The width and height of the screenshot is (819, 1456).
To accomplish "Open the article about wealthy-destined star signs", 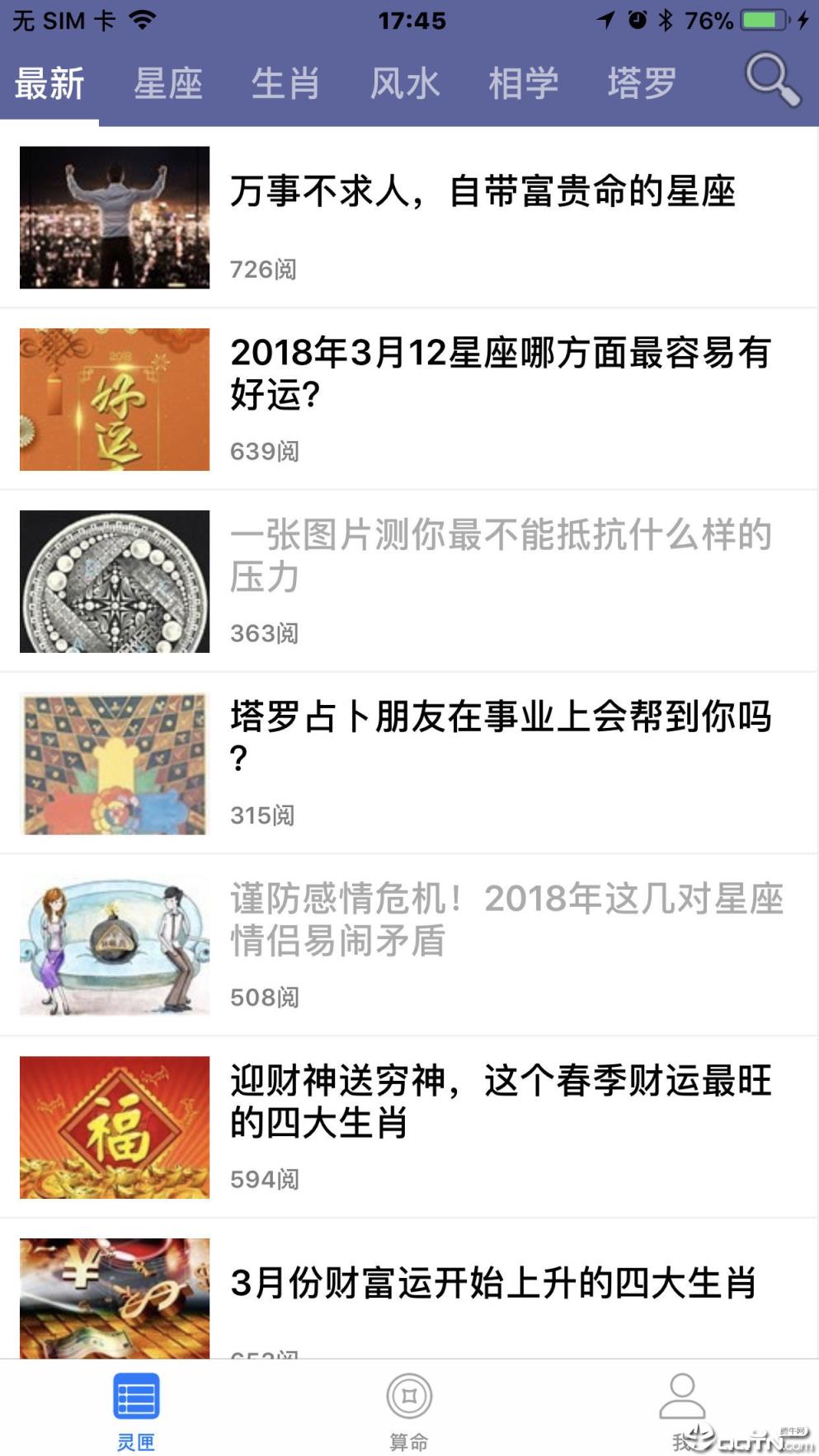I will tap(486, 190).
